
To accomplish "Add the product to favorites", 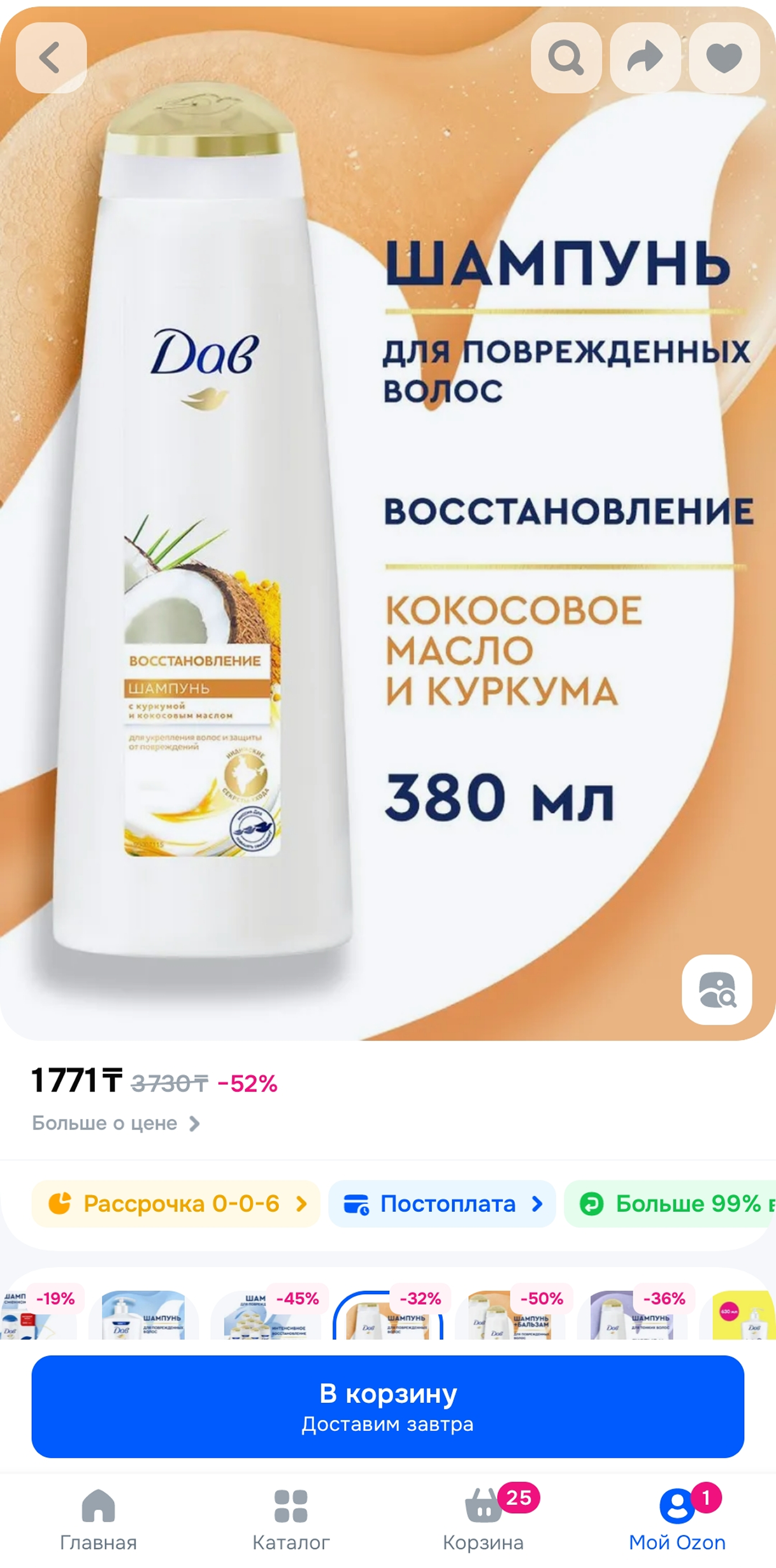I will 724,58.
